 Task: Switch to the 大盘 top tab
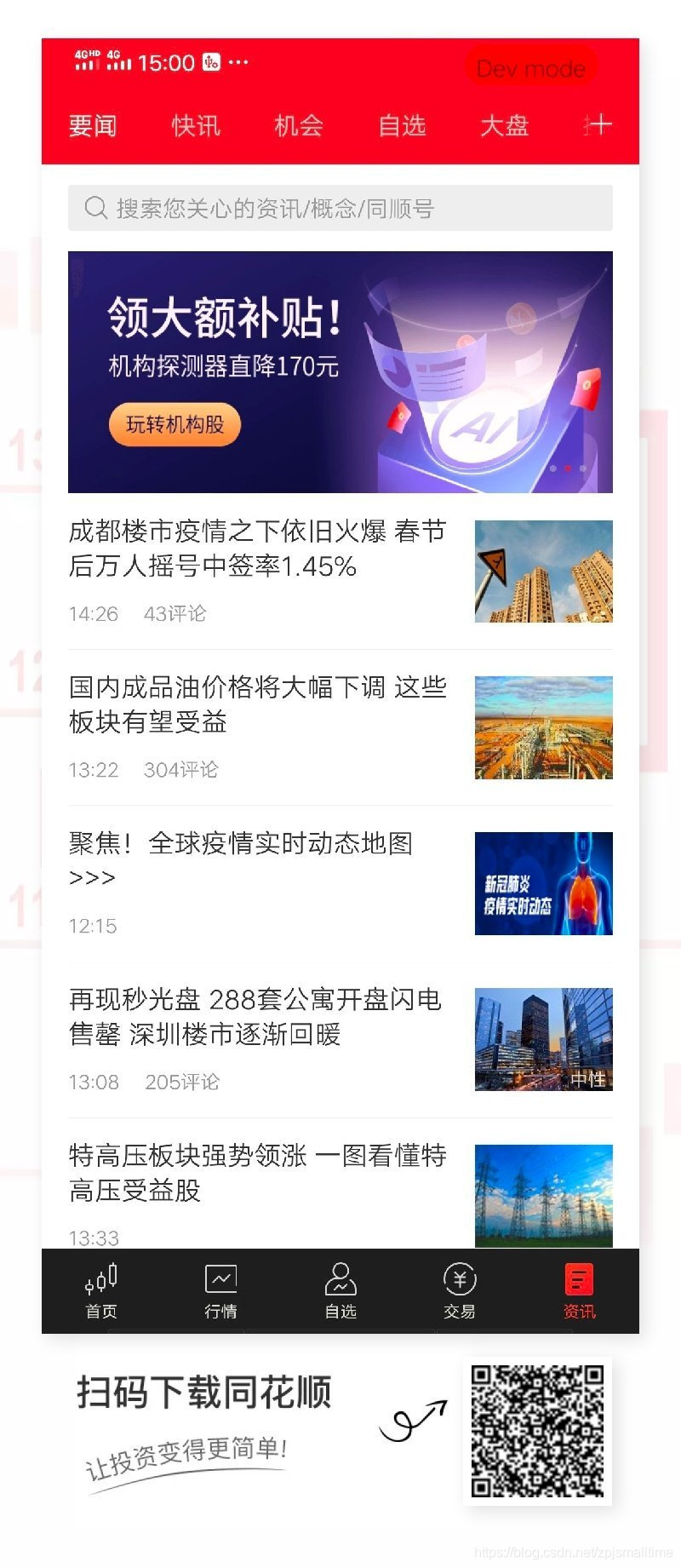[x=505, y=126]
